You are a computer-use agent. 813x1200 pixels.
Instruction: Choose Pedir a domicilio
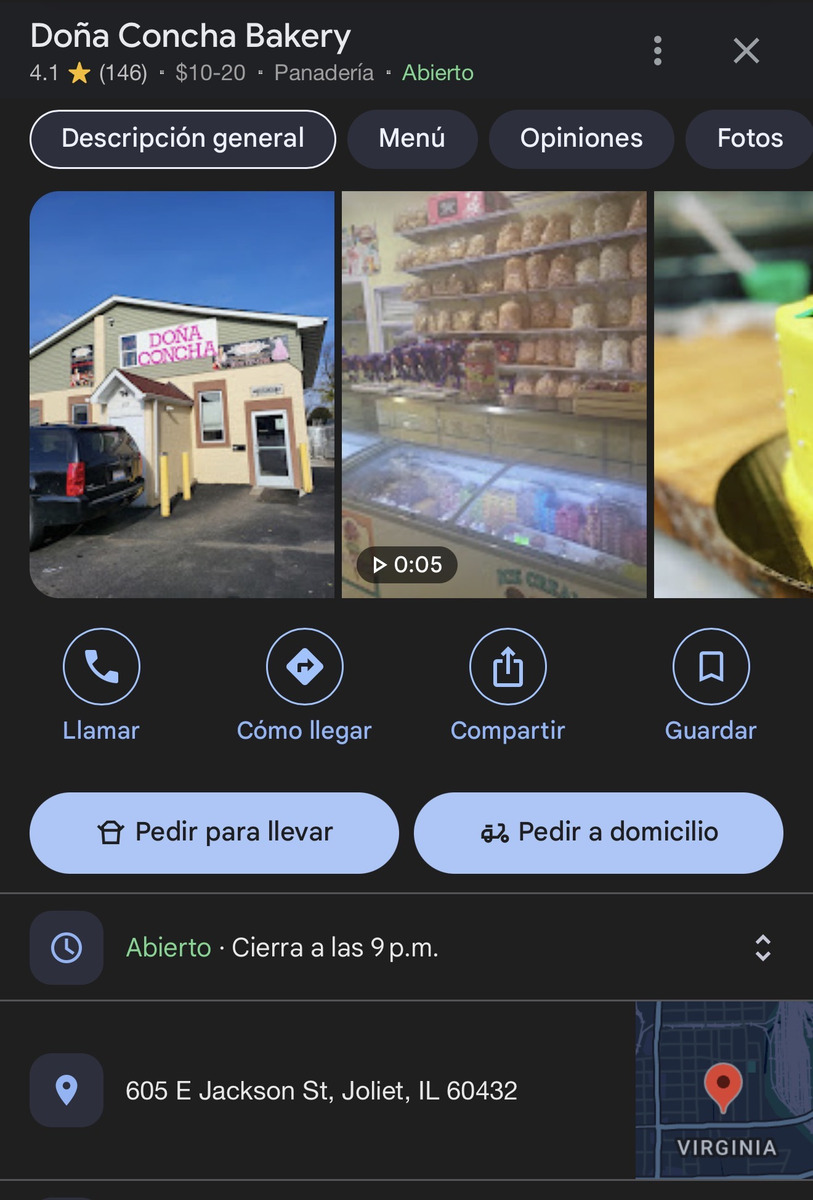click(x=598, y=832)
